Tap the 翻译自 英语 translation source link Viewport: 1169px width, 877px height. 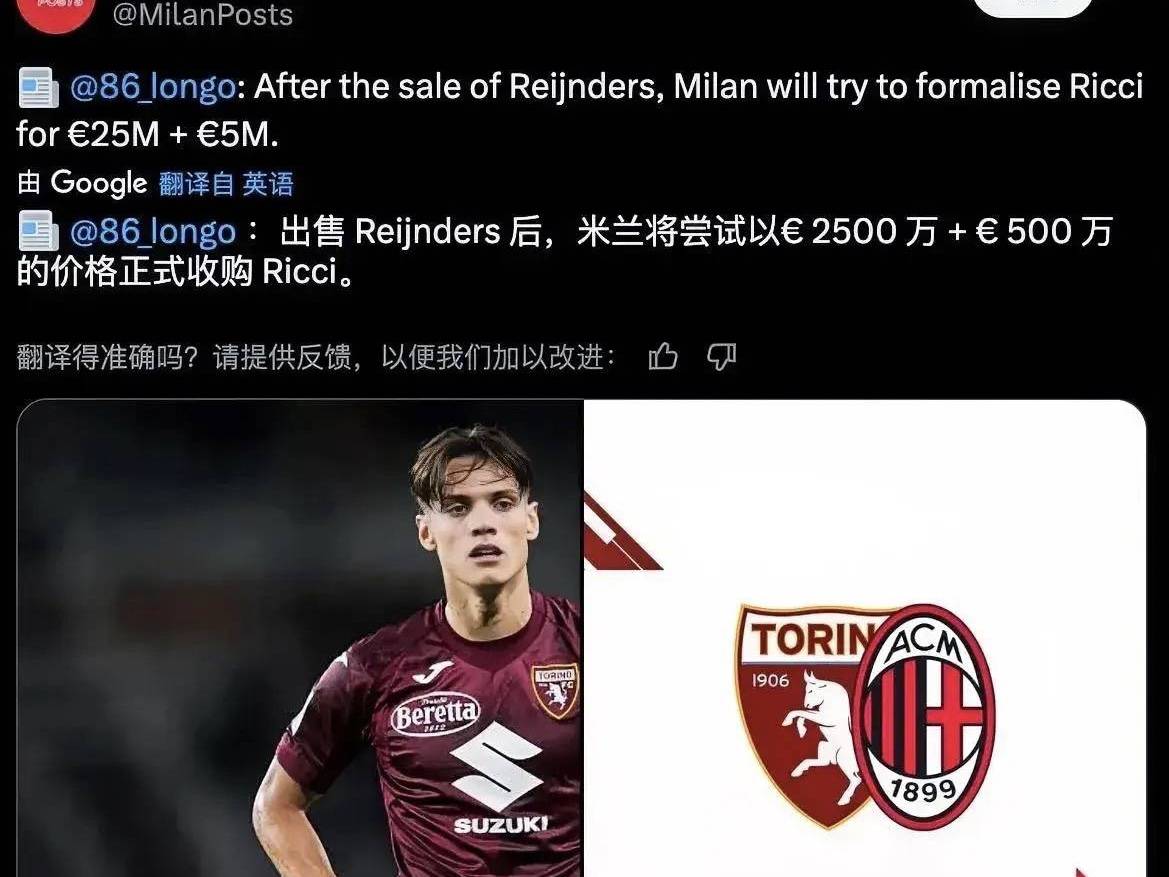coord(226,183)
